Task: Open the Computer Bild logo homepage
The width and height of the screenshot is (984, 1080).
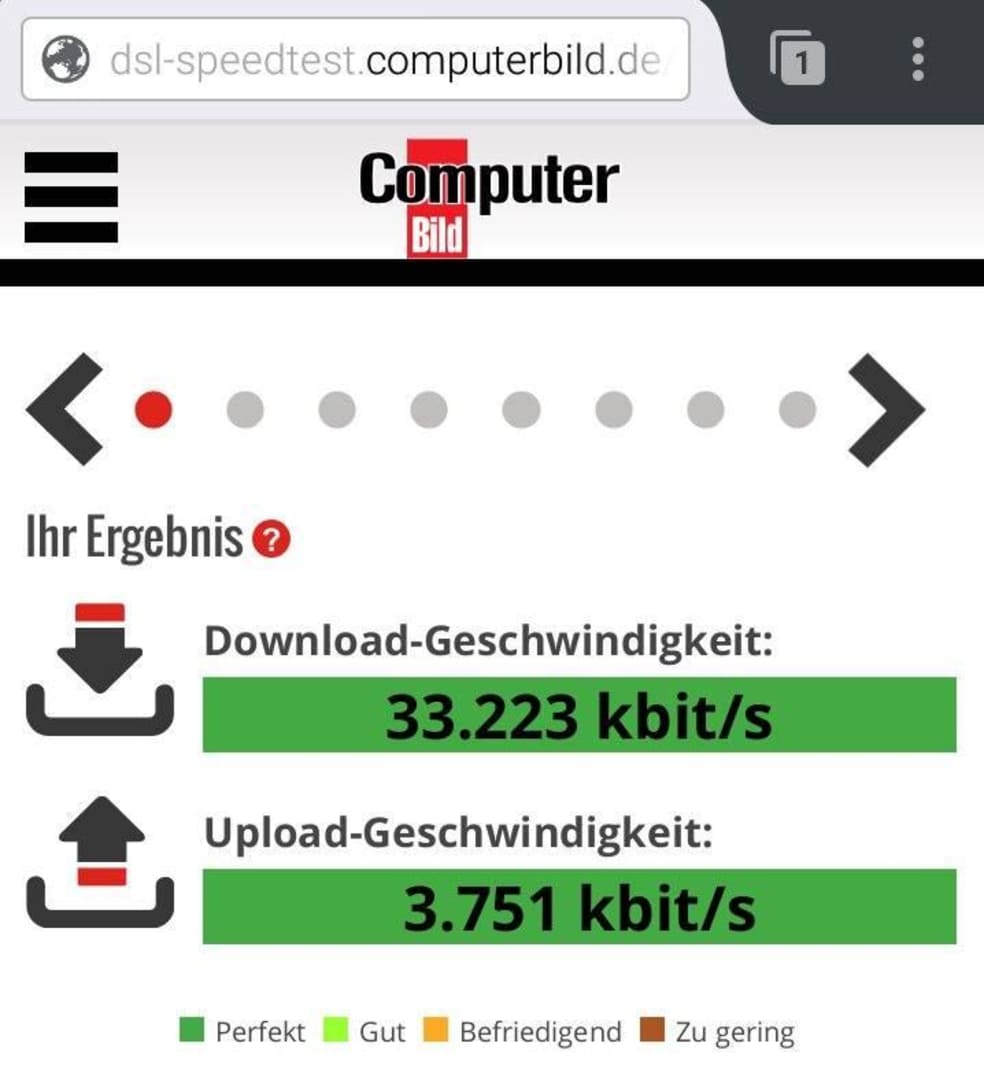Action: tap(487, 197)
